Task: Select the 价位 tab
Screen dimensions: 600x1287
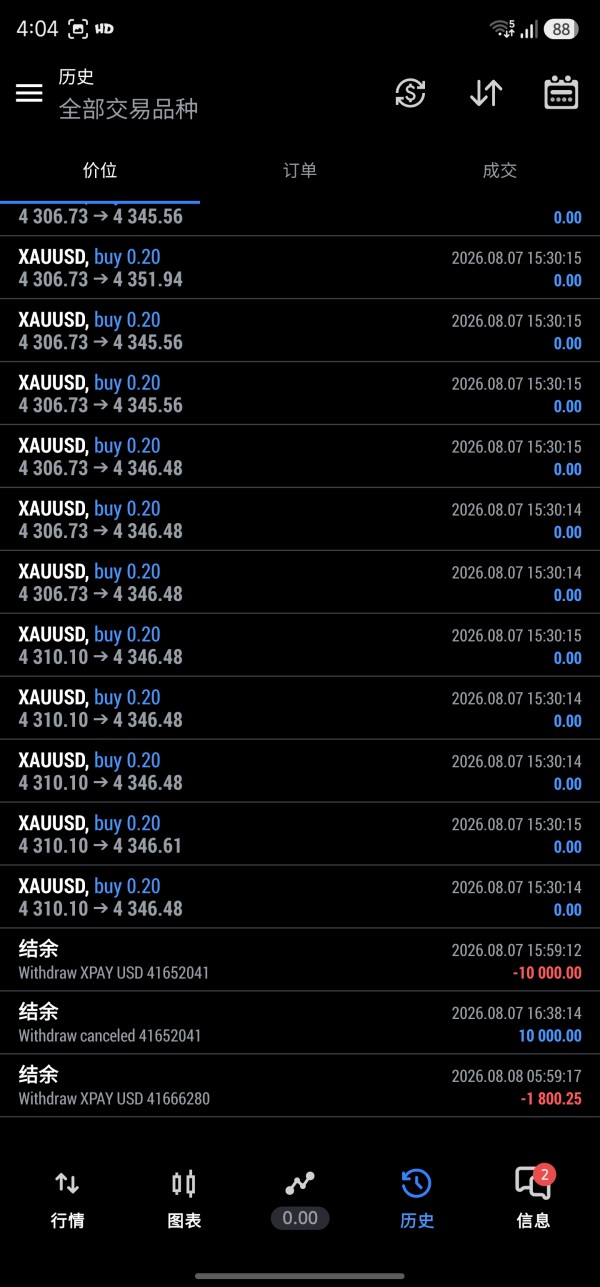Action: coord(100,171)
